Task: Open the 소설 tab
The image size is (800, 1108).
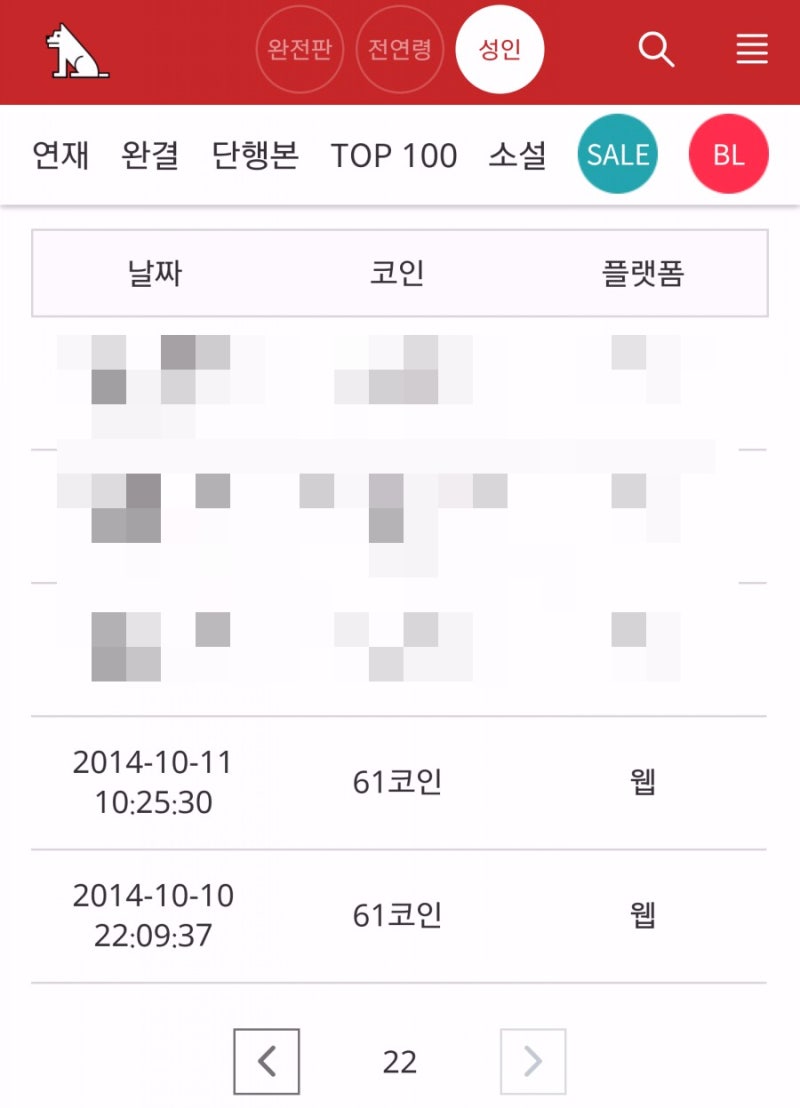Action: pos(518,155)
